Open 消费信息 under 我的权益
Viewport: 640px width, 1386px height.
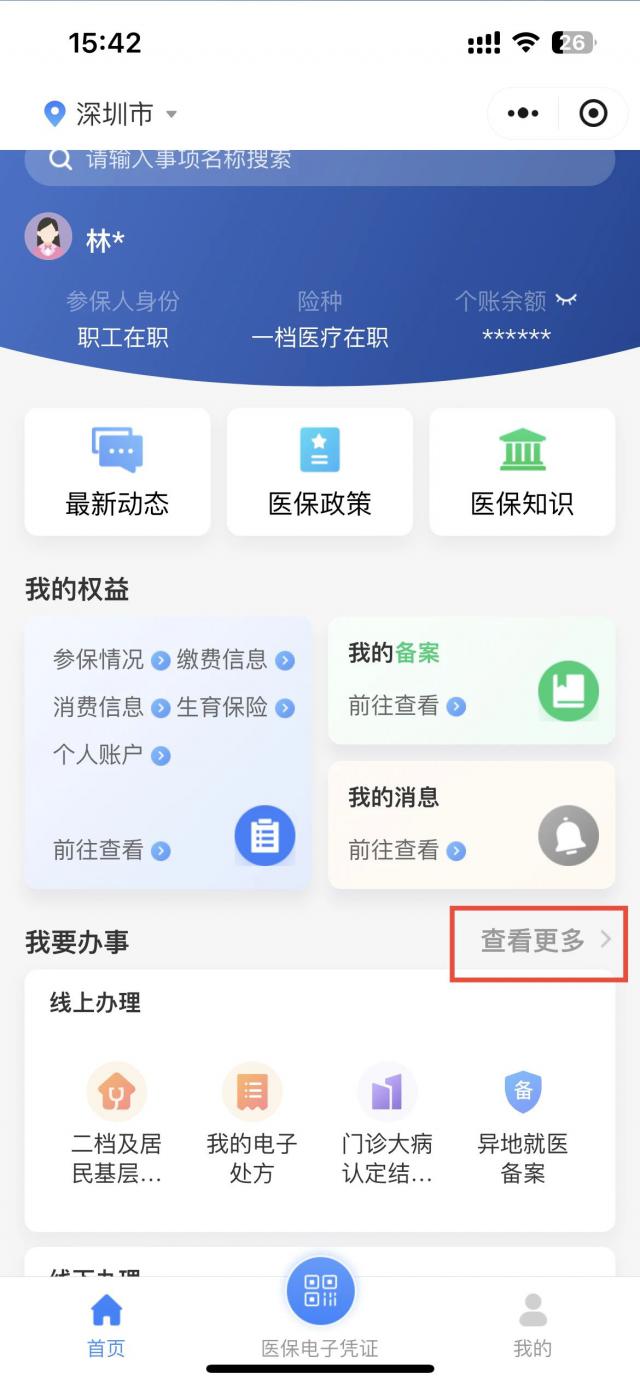[111, 708]
